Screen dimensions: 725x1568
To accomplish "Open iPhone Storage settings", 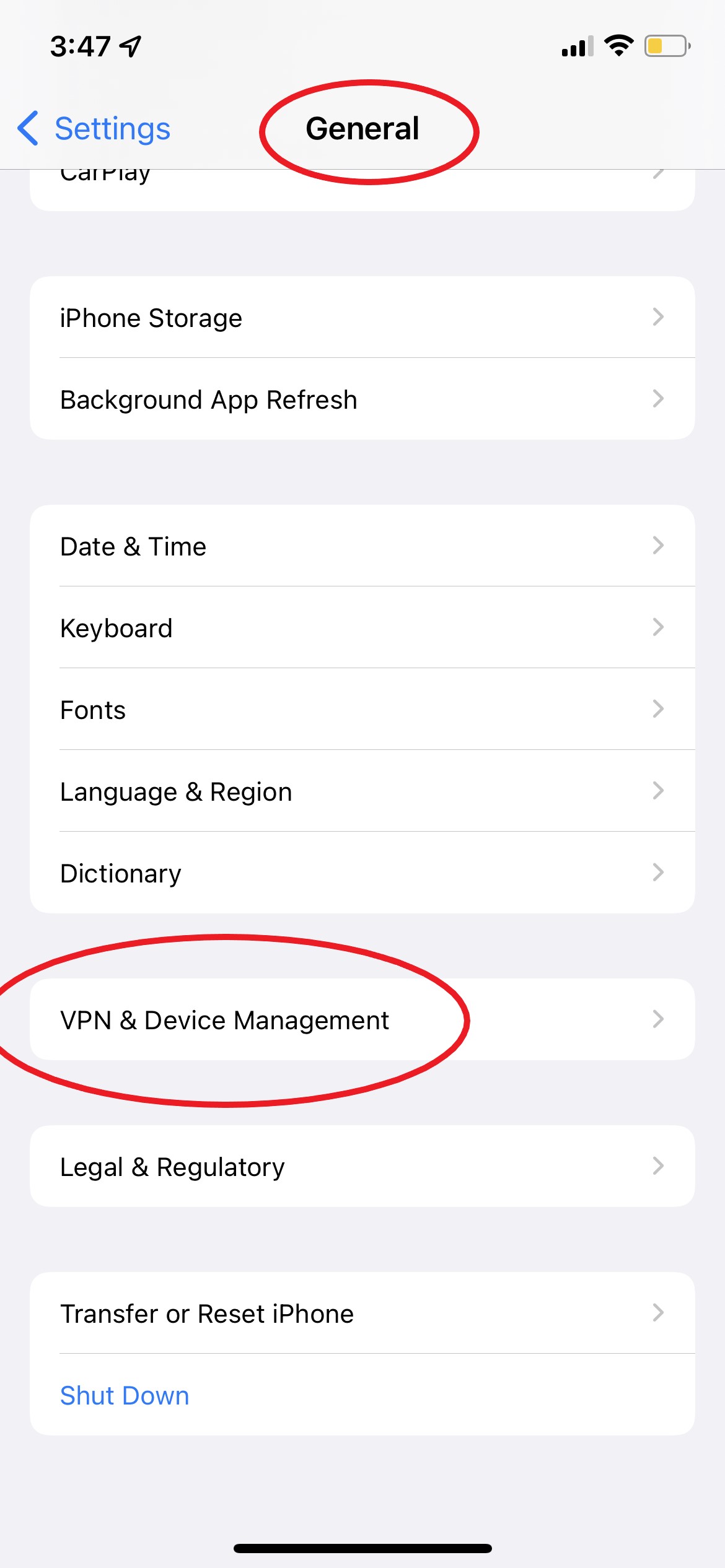I will click(x=362, y=318).
